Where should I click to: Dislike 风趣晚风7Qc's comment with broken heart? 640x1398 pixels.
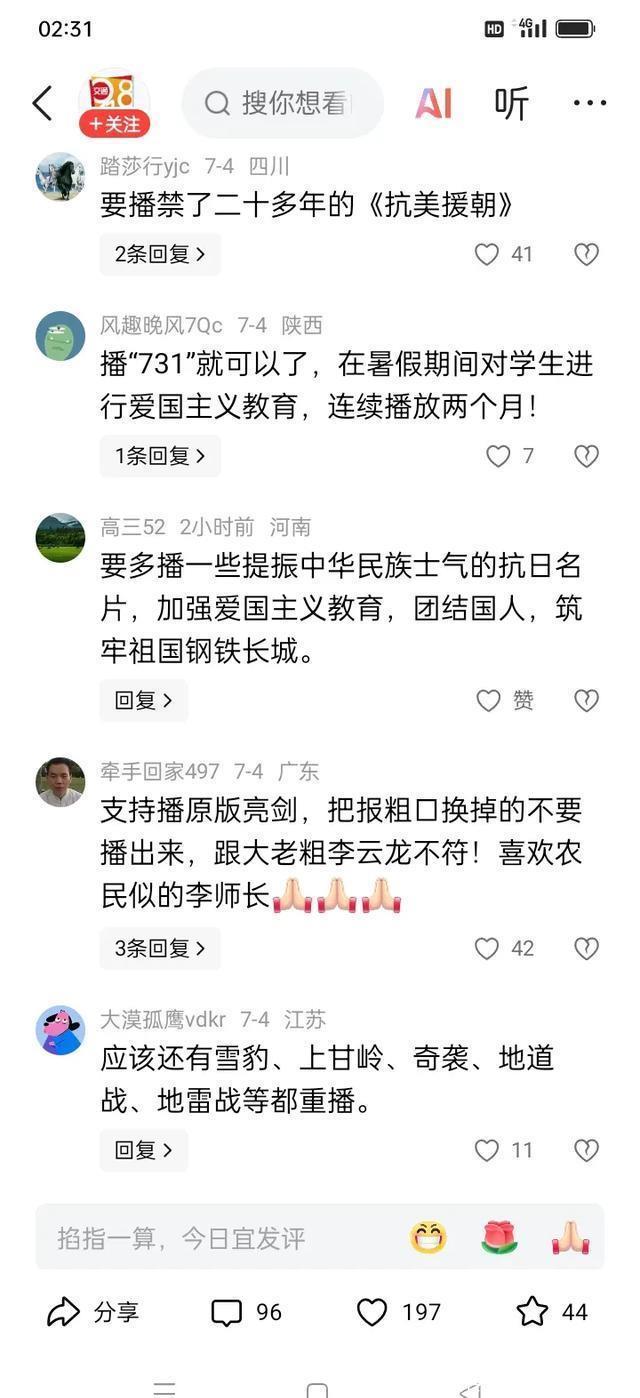586,456
